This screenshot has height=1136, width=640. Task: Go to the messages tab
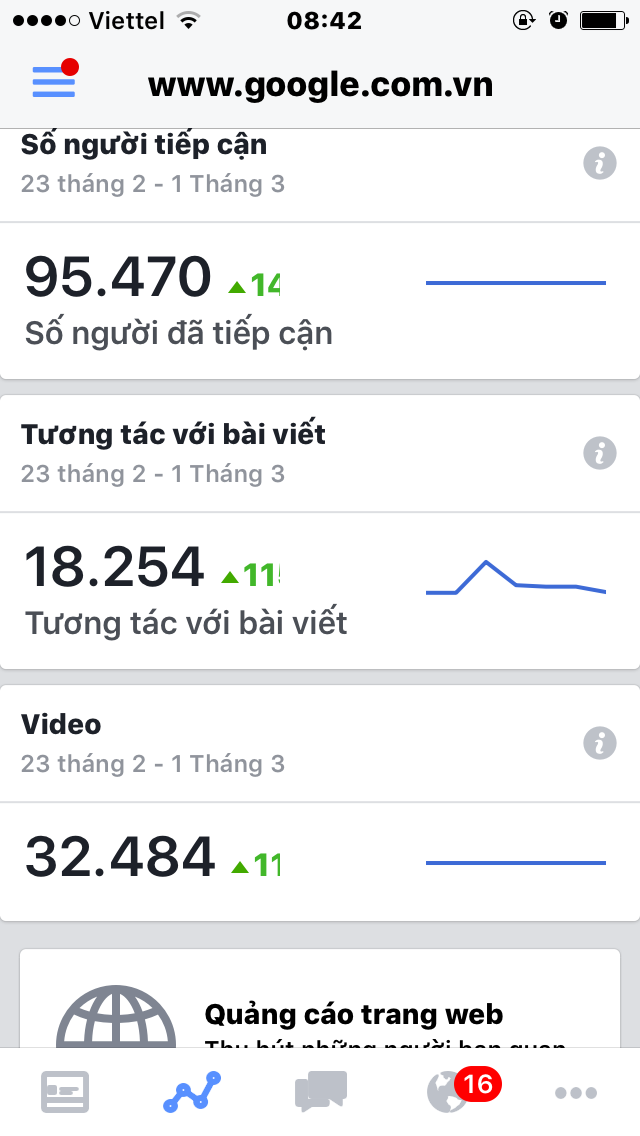[321, 1092]
